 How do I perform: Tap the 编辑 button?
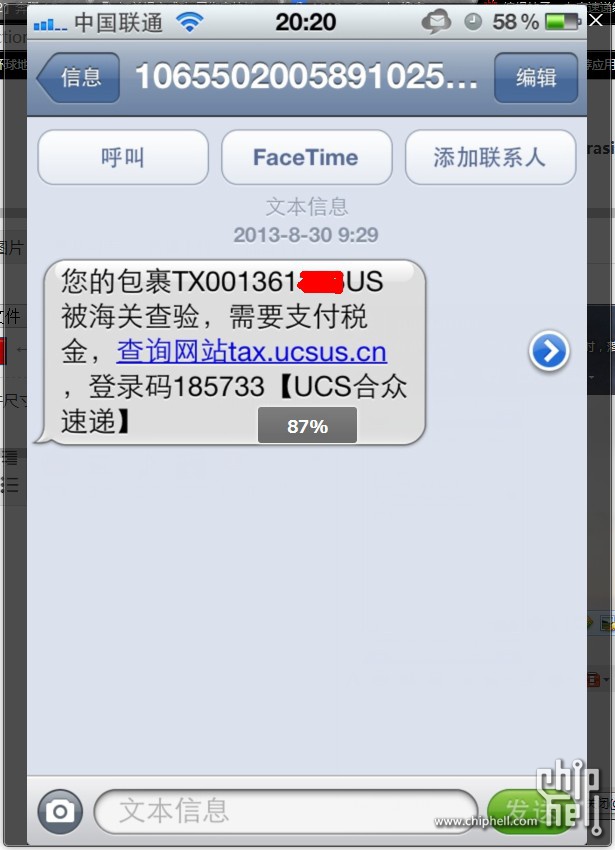point(536,78)
